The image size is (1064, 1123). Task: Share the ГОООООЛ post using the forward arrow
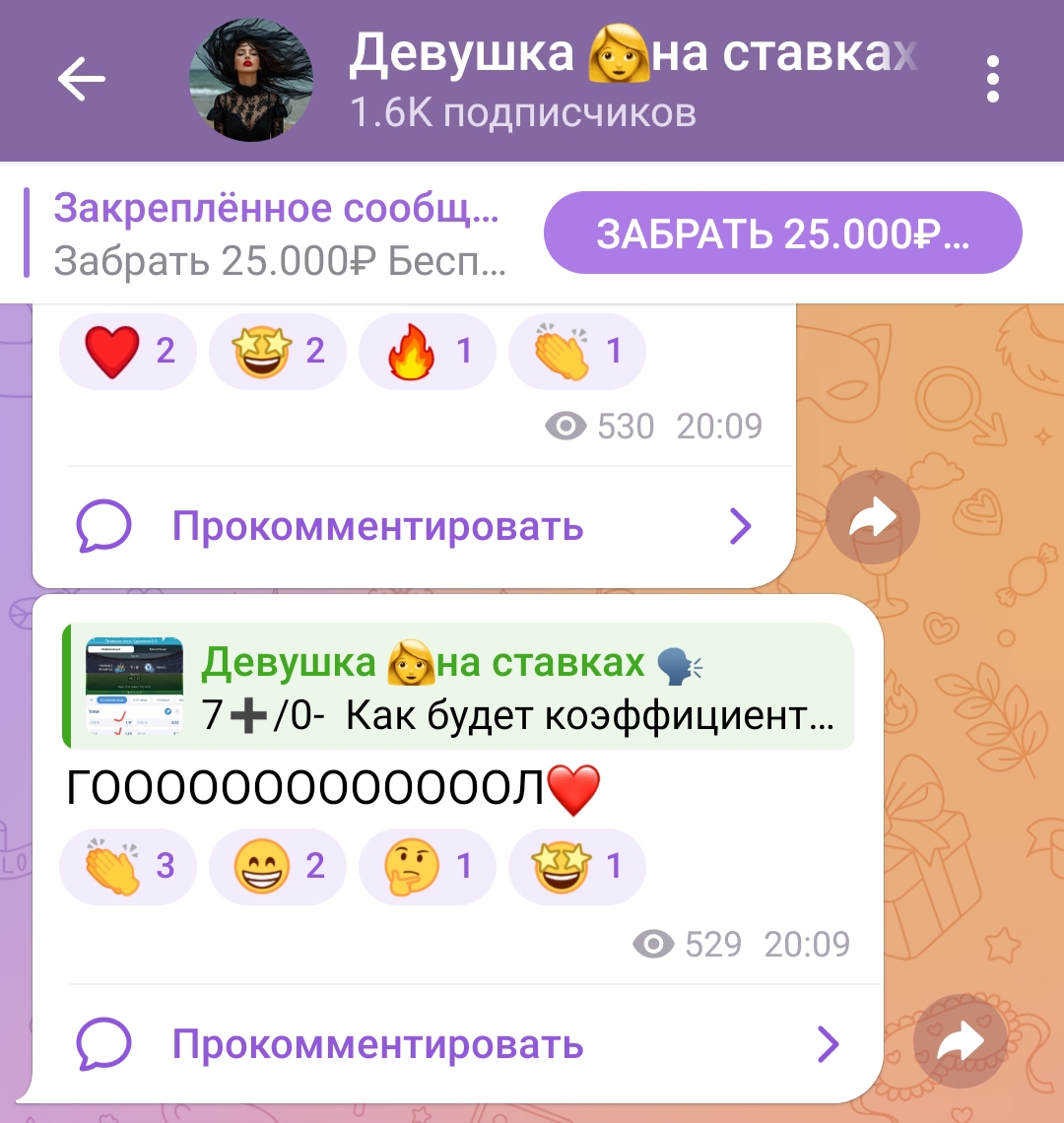click(x=960, y=1040)
